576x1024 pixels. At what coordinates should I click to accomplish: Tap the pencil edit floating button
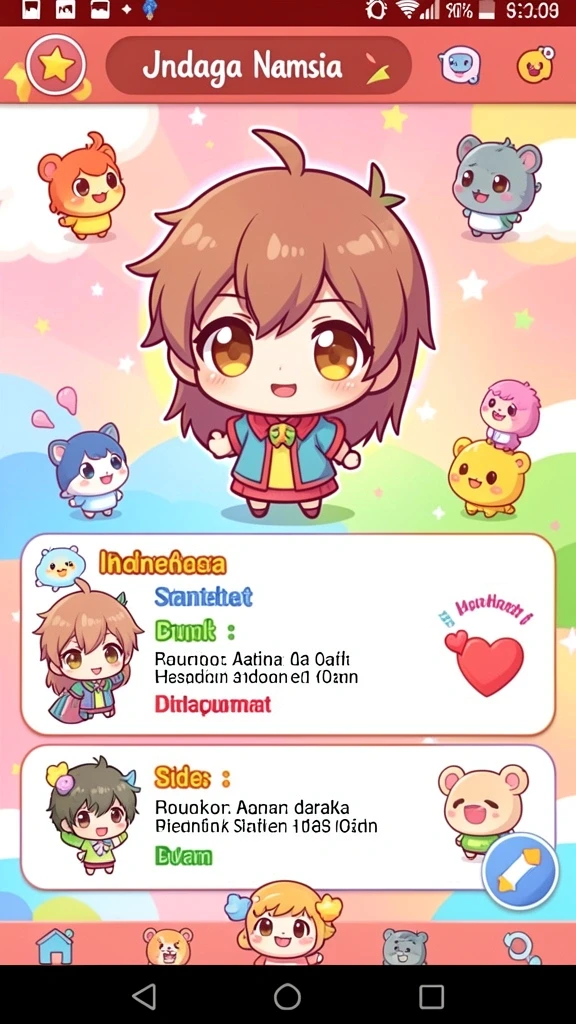point(520,871)
